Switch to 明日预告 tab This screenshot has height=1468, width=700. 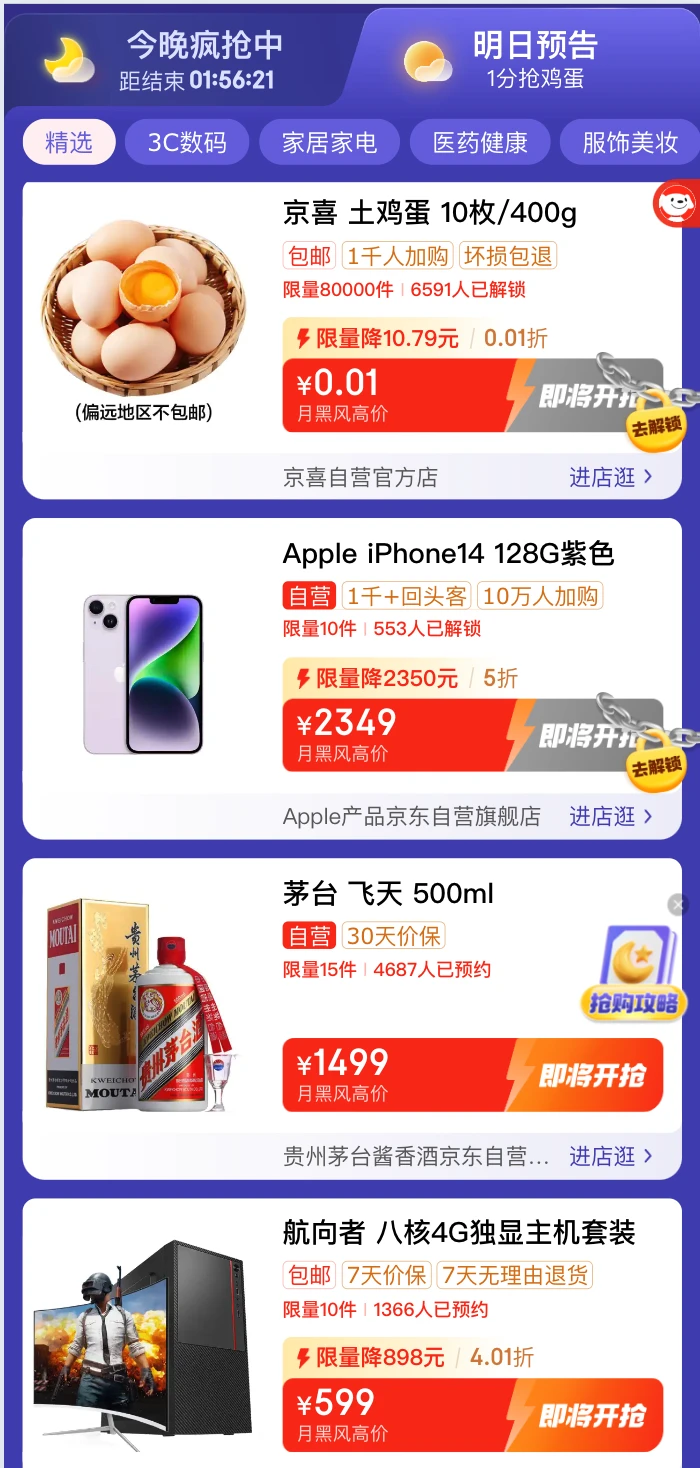tap(533, 59)
